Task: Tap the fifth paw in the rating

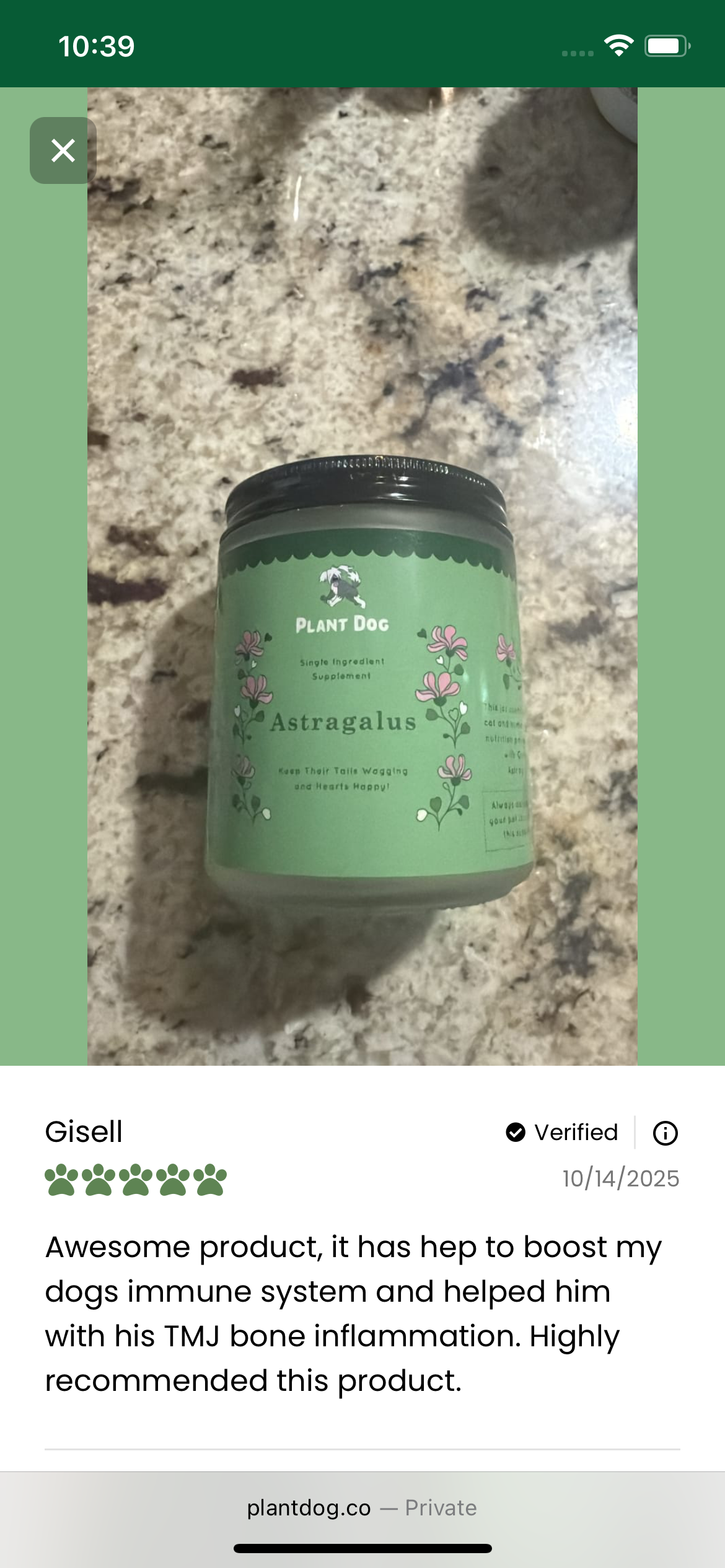Action: 211,1178
